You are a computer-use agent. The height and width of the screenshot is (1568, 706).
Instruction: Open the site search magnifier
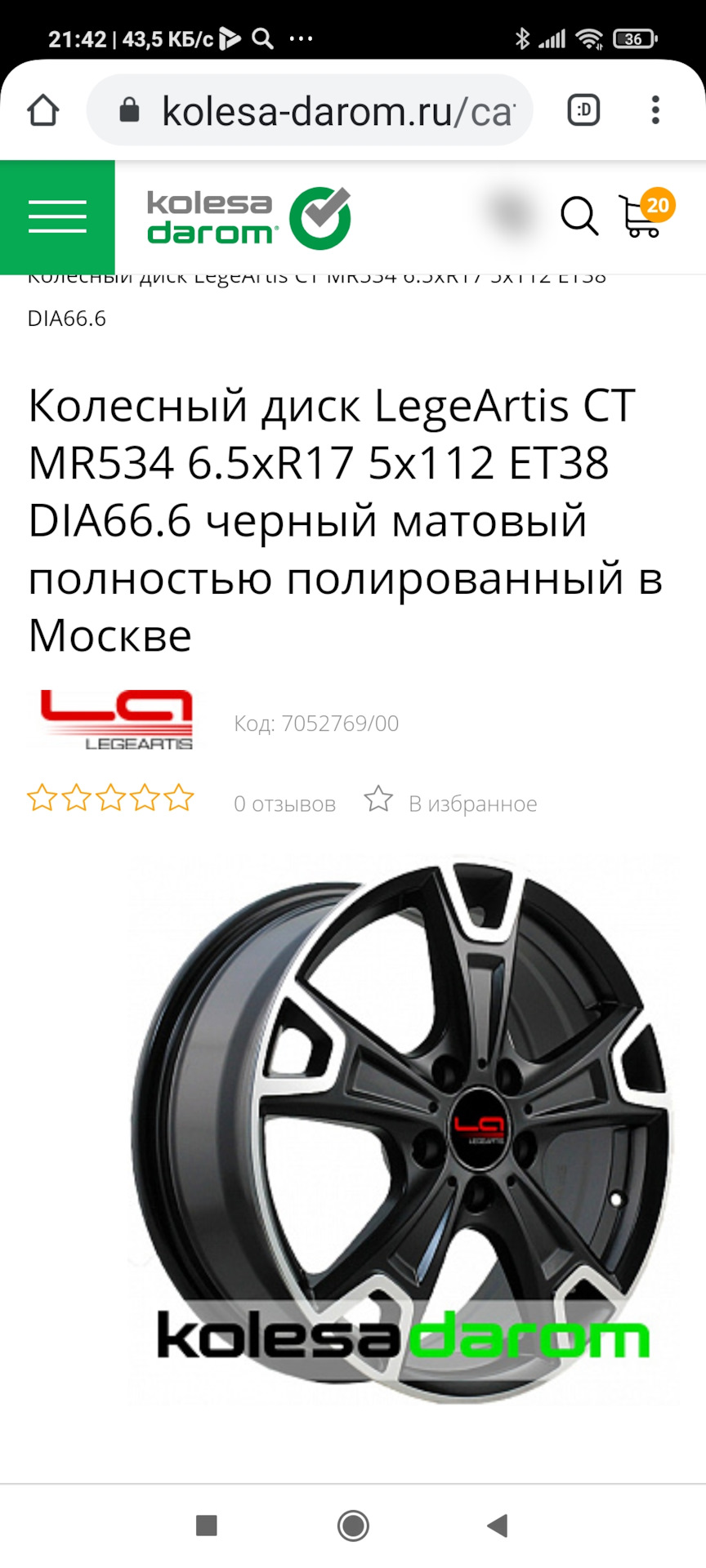pos(579,216)
